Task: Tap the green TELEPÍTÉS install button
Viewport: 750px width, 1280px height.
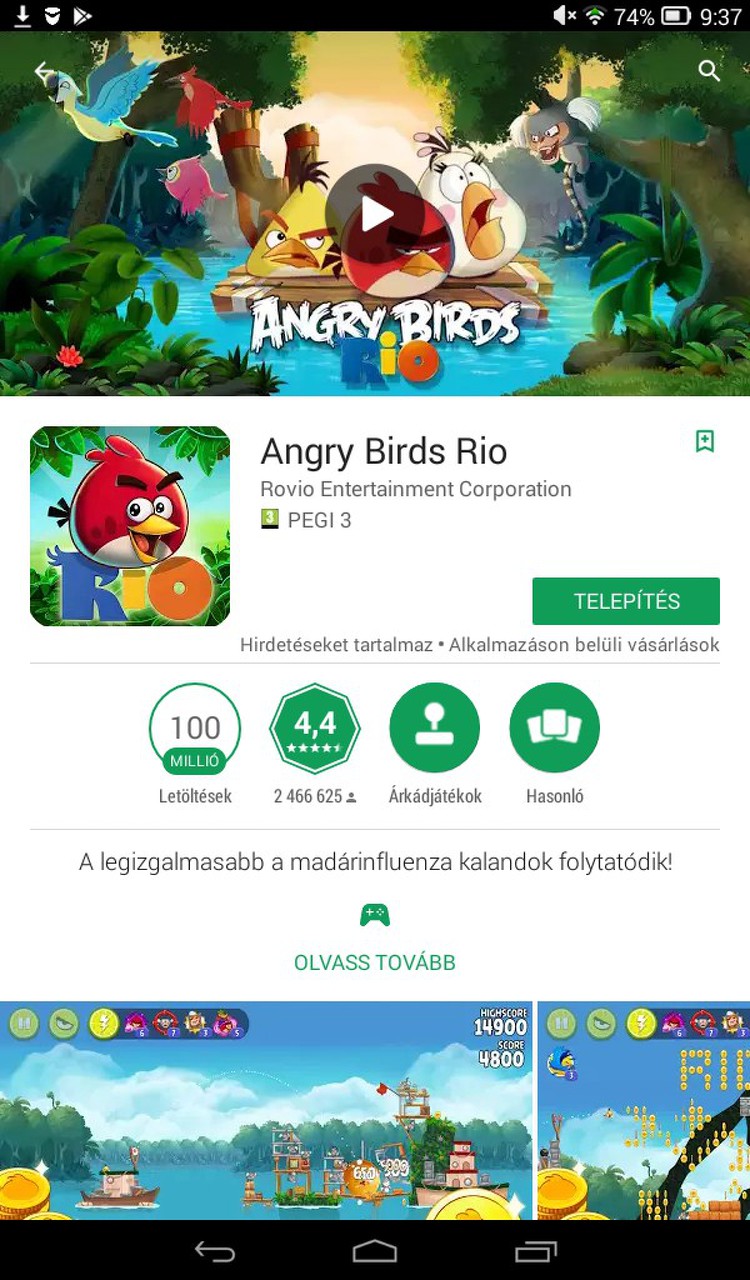Action: 626,601
